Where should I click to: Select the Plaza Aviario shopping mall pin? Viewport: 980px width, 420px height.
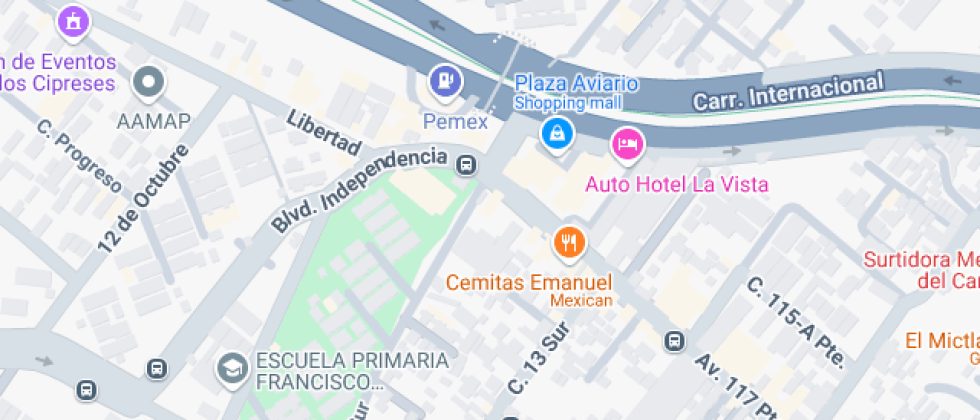[556, 131]
